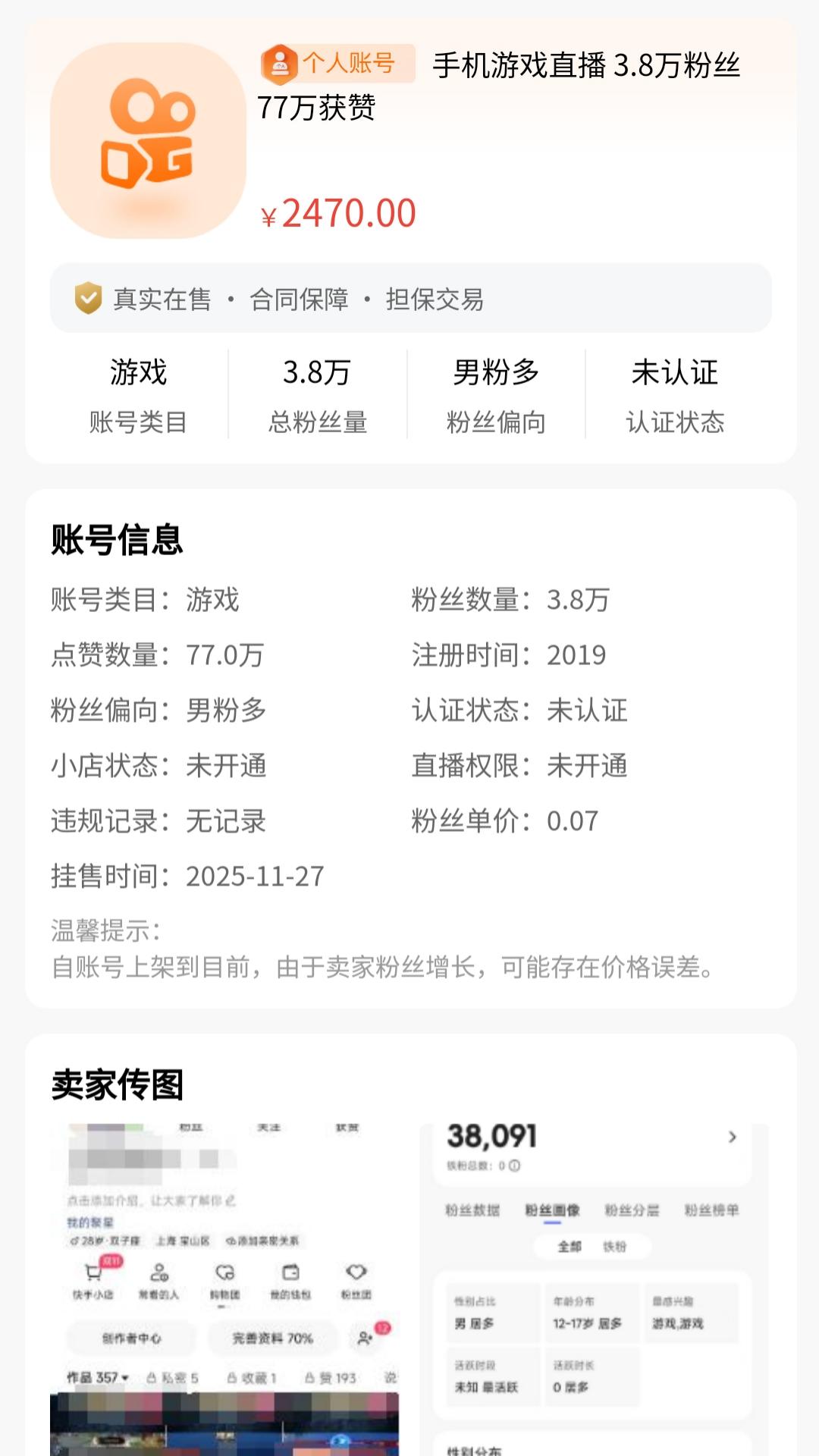Click the 个人账号 personal account badge icon
The image size is (819, 1456).
(x=280, y=64)
